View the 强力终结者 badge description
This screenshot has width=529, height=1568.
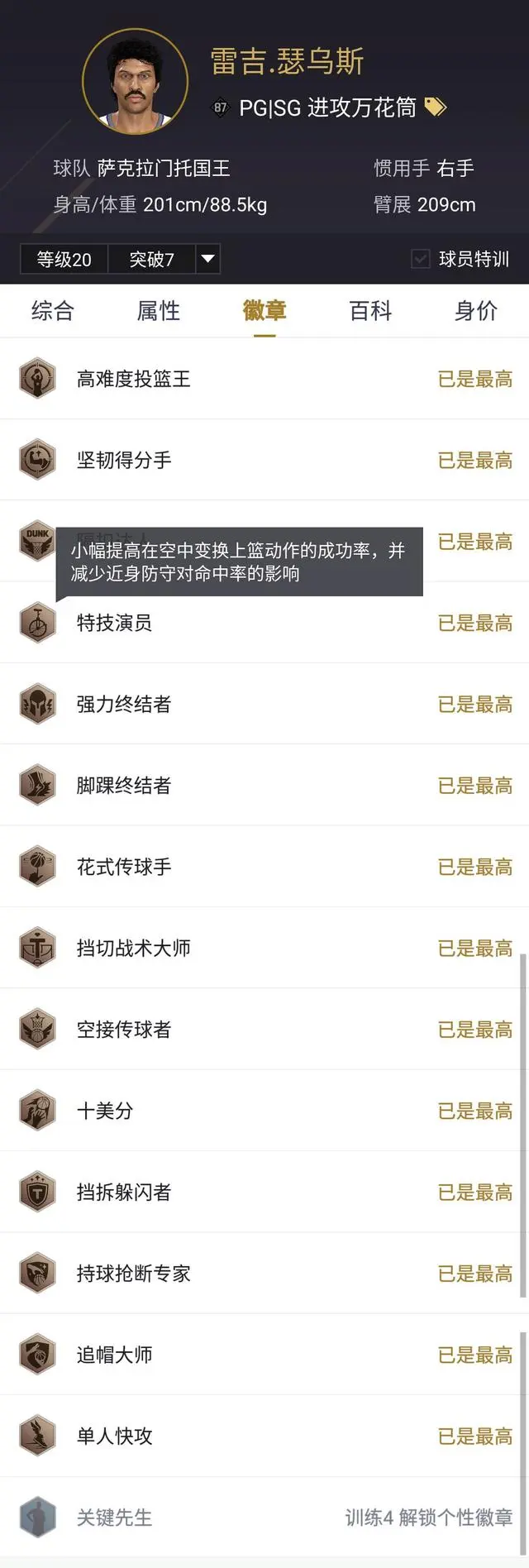pos(124,704)
